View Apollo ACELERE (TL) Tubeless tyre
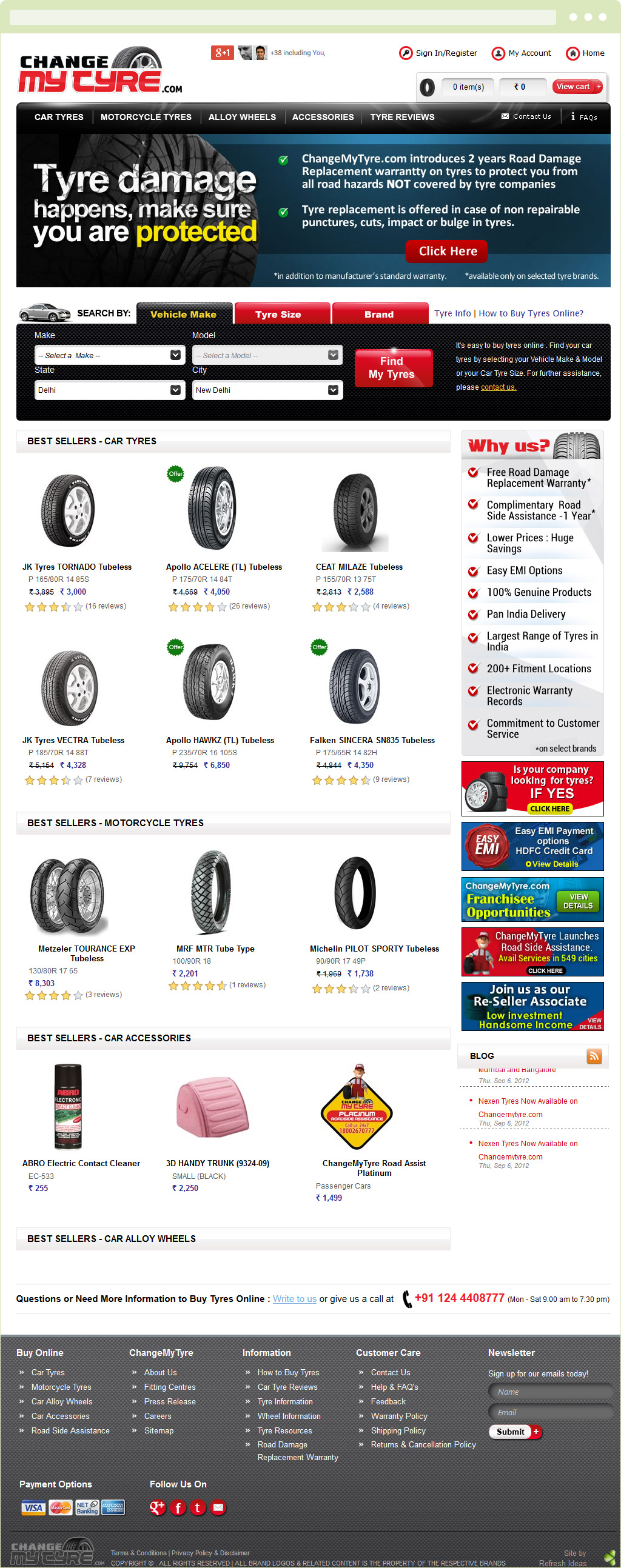This screenshot has height=1568, width=621. tap(224, 567)
